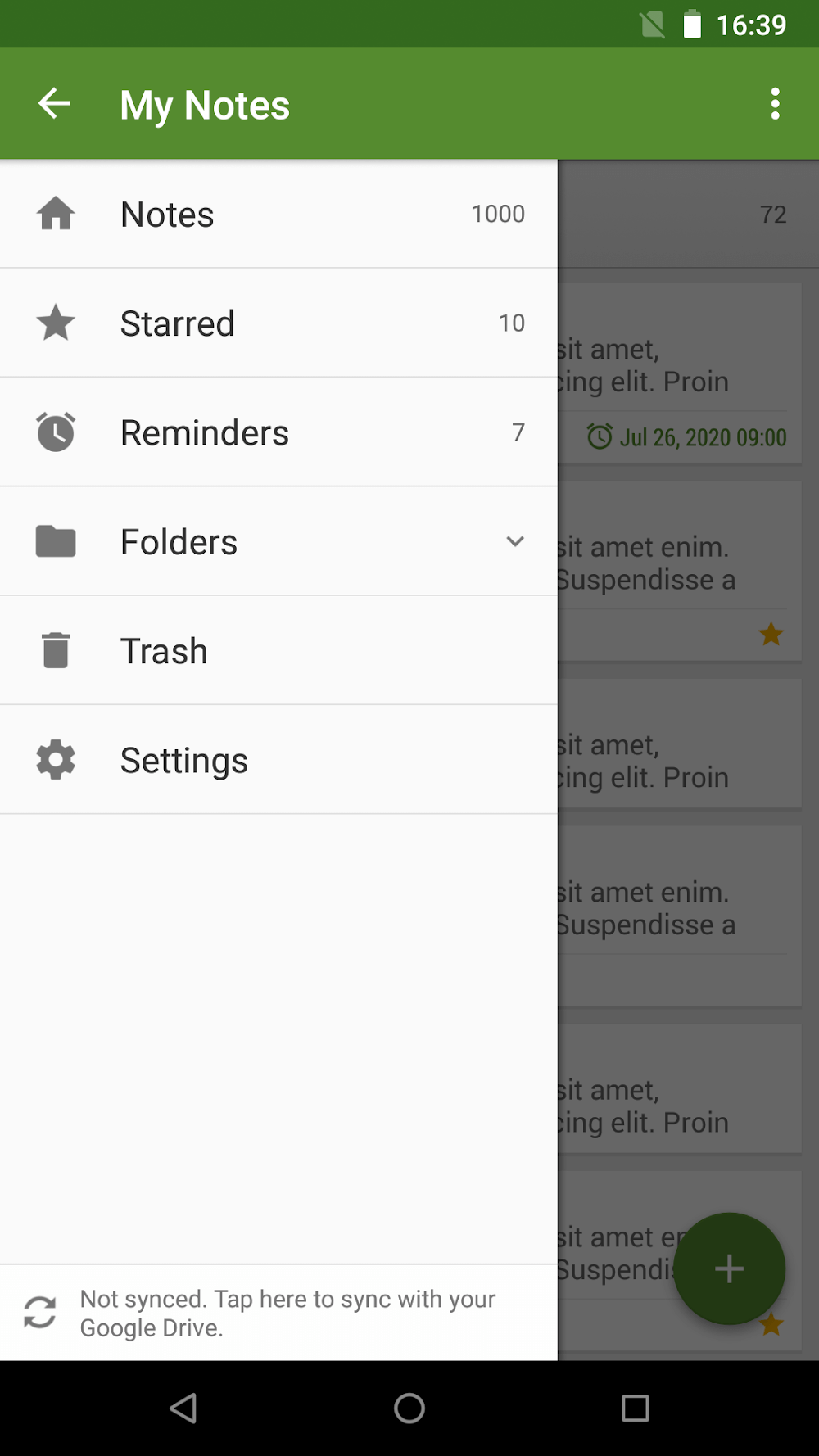Viewport: 819px width, 1456px height.
Task: Click the back arrow in the toolbar
Action: click(52, 103)
